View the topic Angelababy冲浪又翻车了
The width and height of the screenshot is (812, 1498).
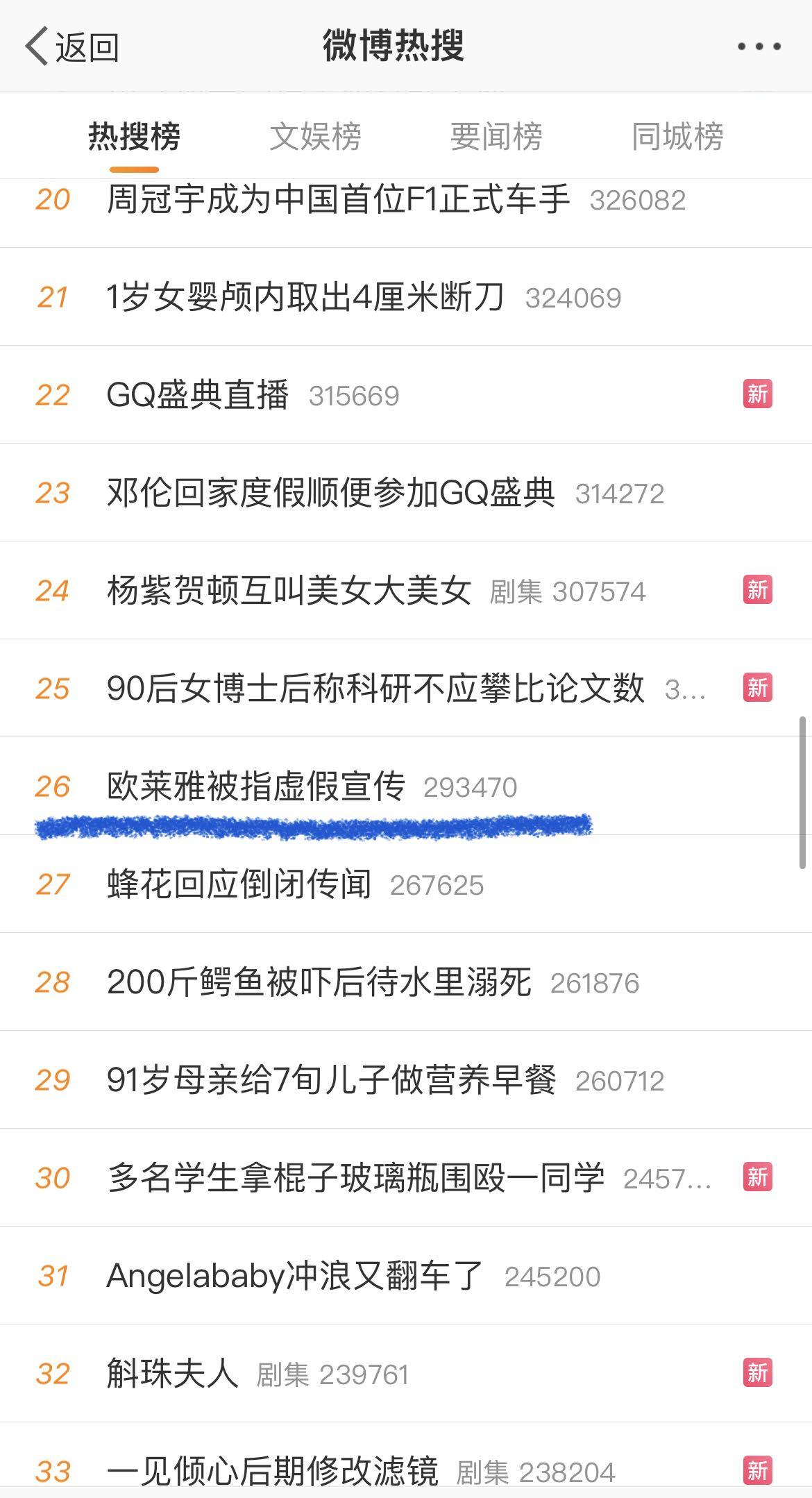294,1277
